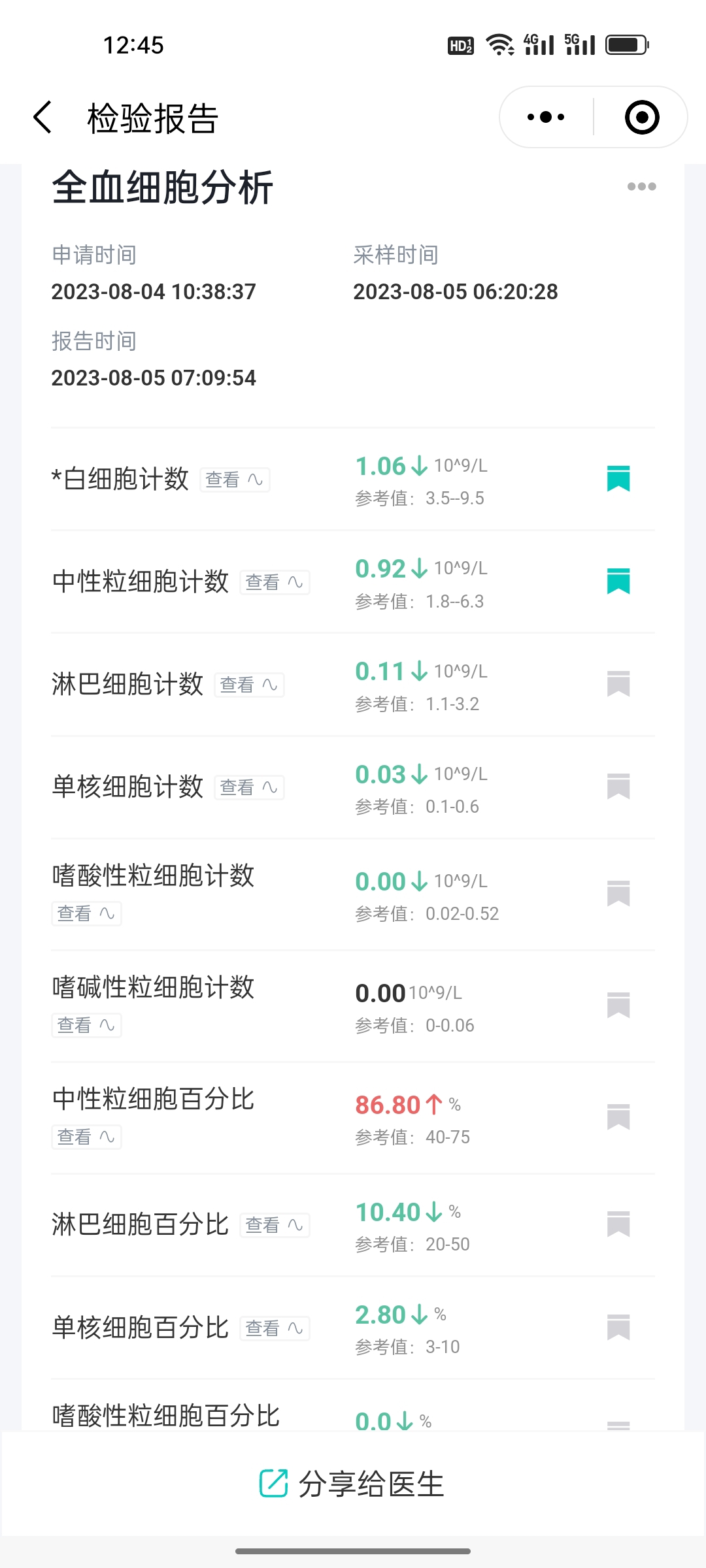The image size is (706, 1568).
Task: View trend for 单核细胞计数
Action: (249, 787)
